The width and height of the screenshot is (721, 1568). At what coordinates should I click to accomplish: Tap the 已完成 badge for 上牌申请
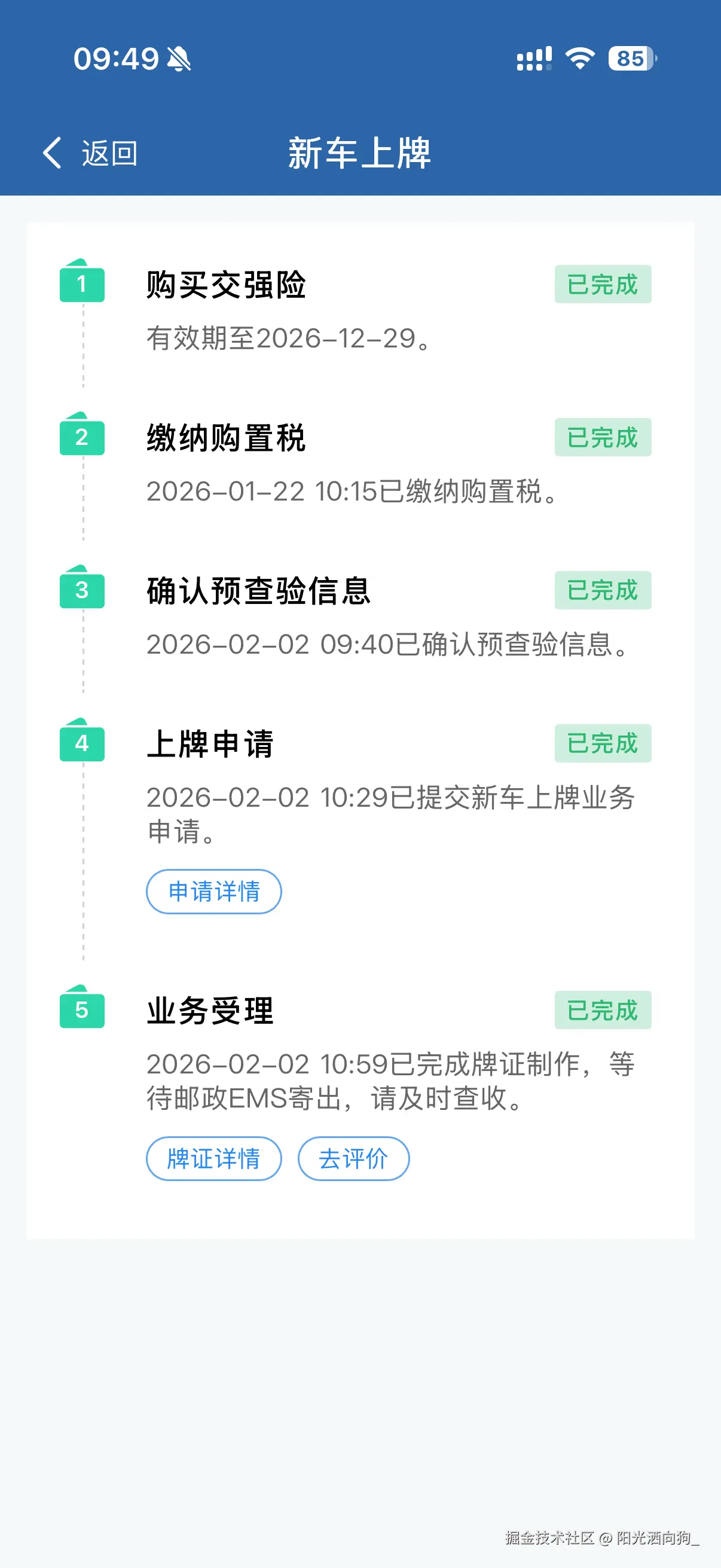click(603, 743)
